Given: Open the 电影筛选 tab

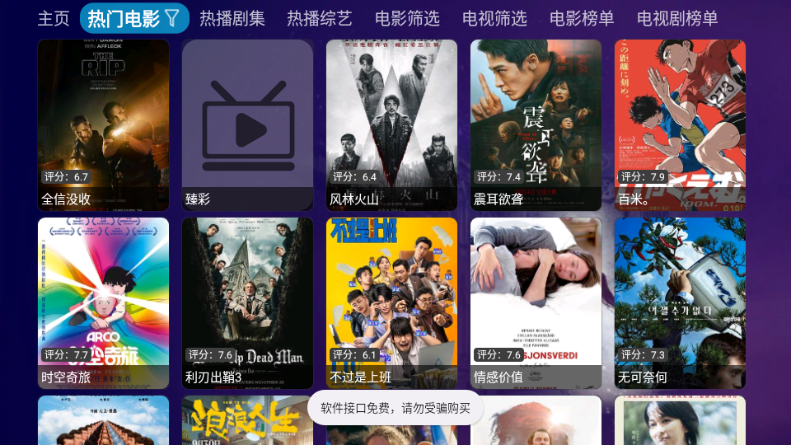Looking at the screenshot, I should click(407, 18).
